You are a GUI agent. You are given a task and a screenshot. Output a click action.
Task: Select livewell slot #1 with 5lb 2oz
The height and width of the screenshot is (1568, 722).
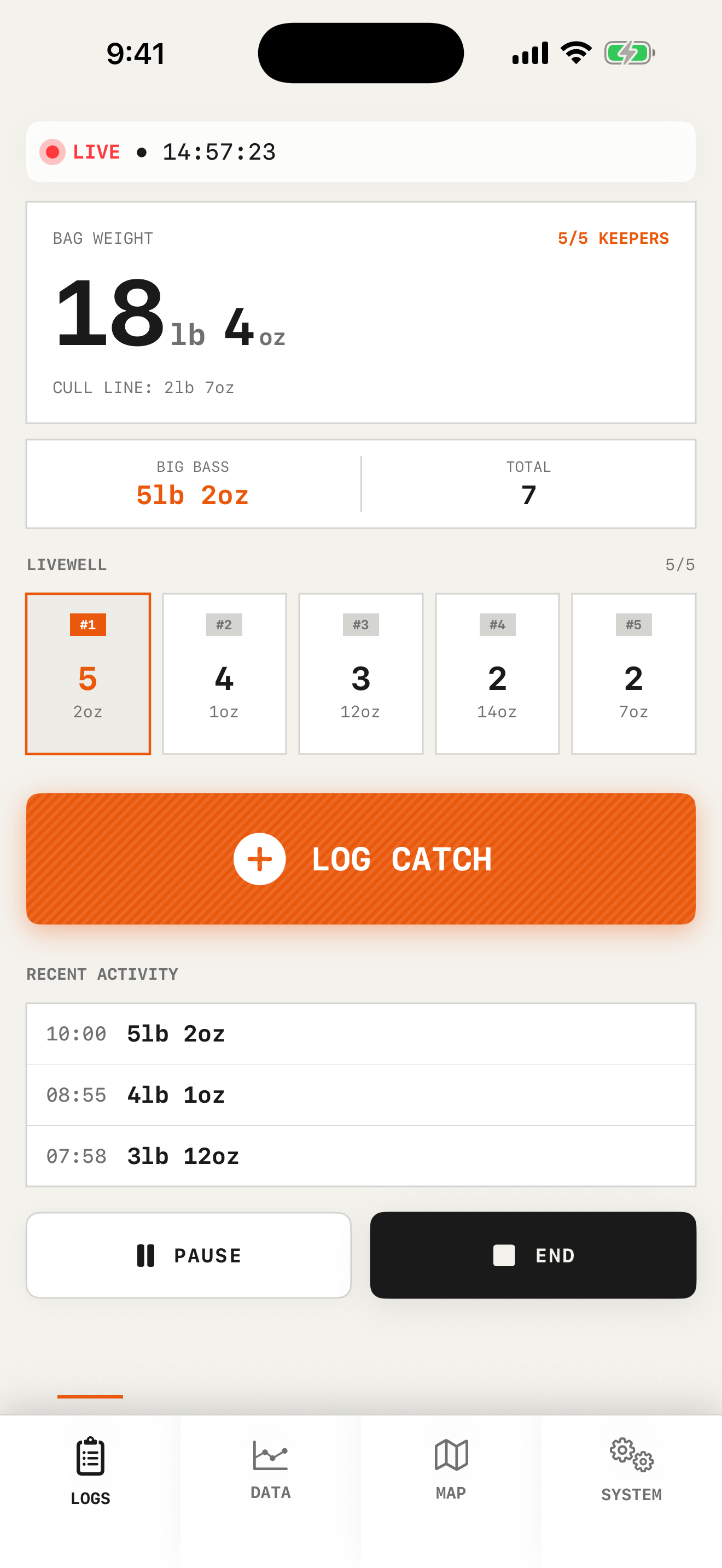tap(88, 673)
